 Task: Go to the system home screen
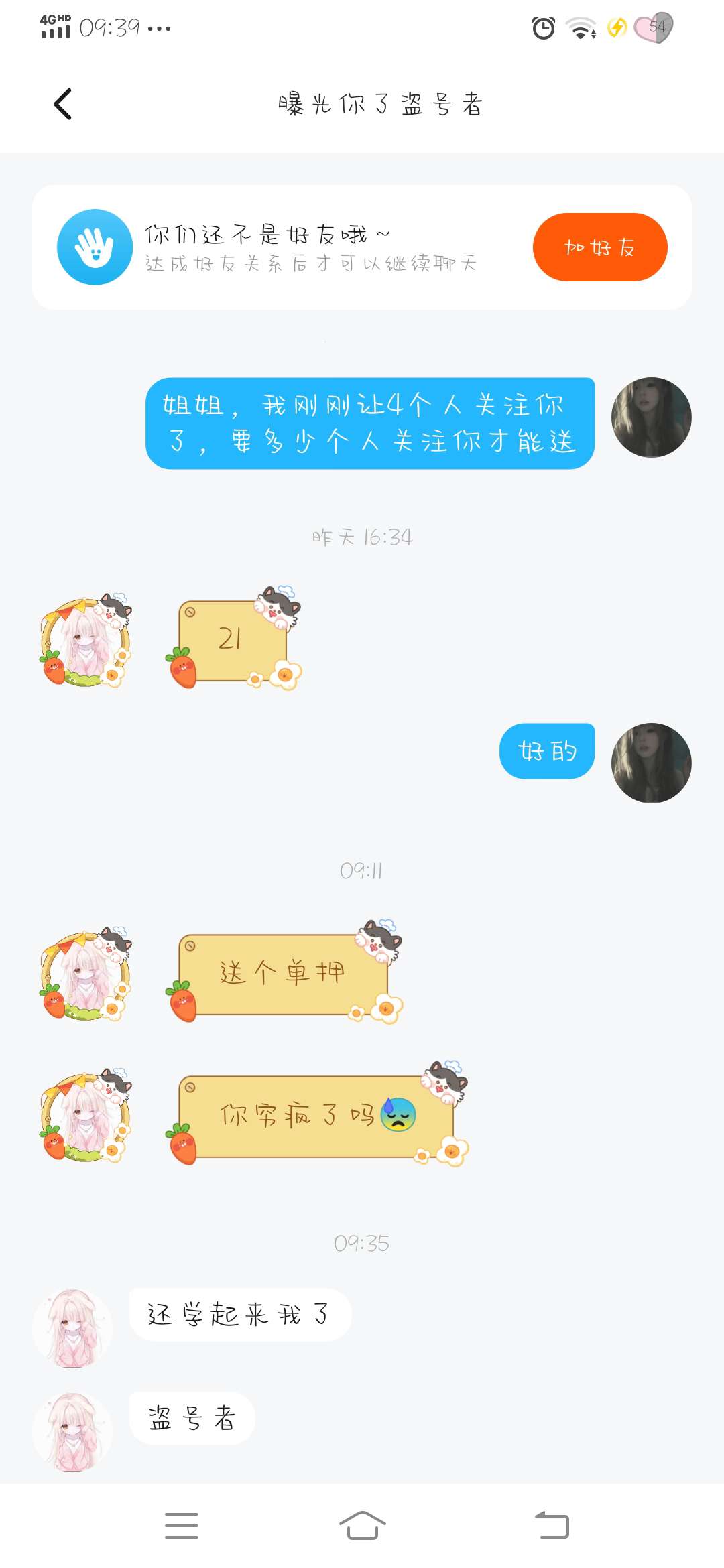362,1525
